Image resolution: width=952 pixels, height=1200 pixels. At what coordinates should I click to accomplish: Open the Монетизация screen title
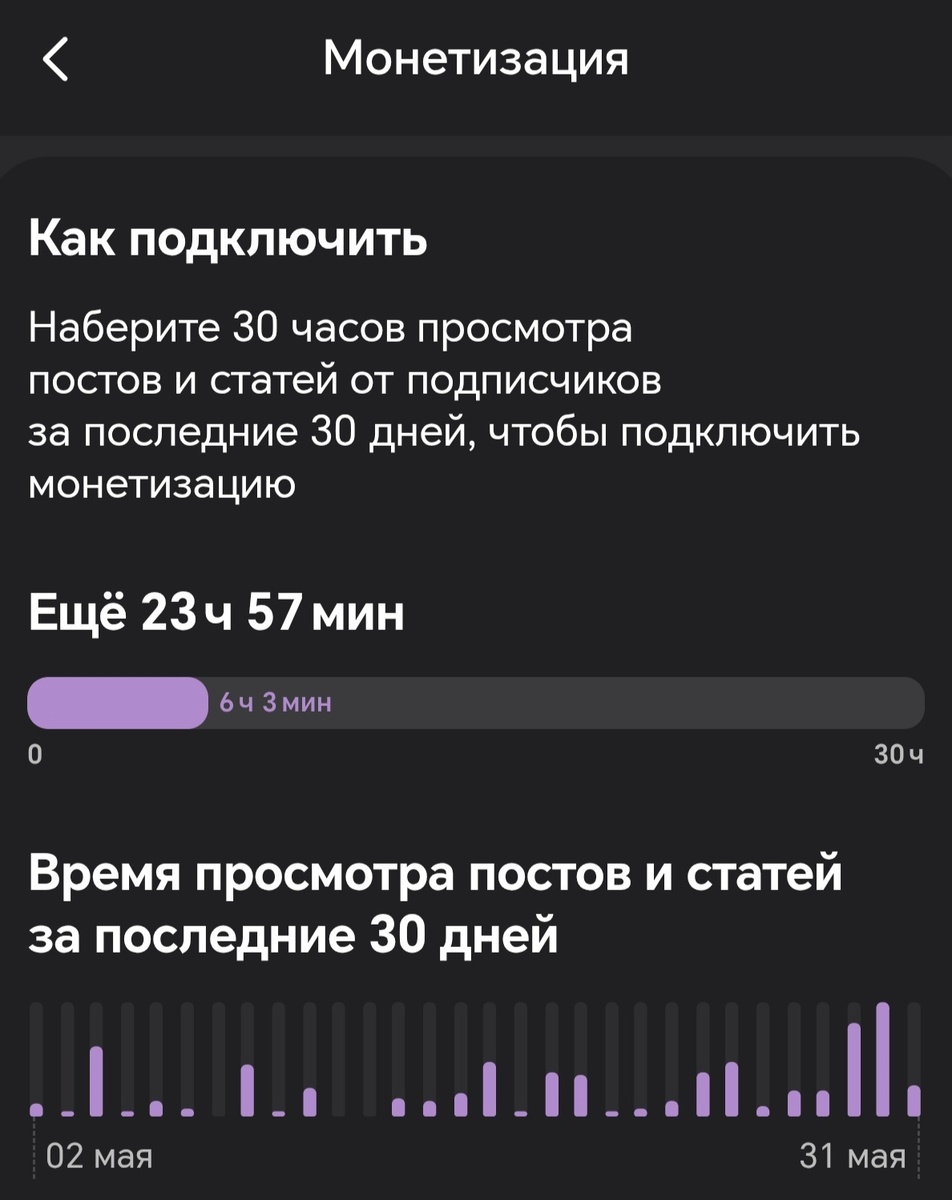pos(475,58)
